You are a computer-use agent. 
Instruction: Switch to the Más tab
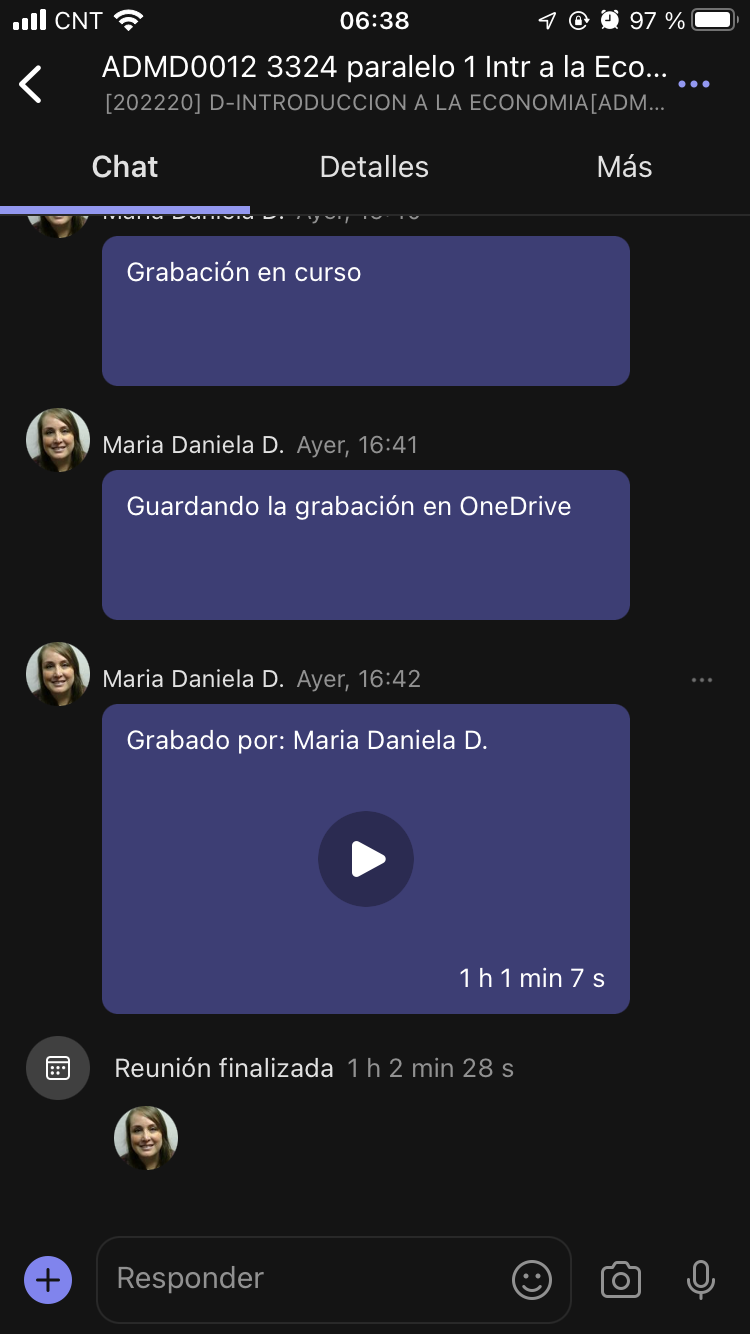click(624, 167)
